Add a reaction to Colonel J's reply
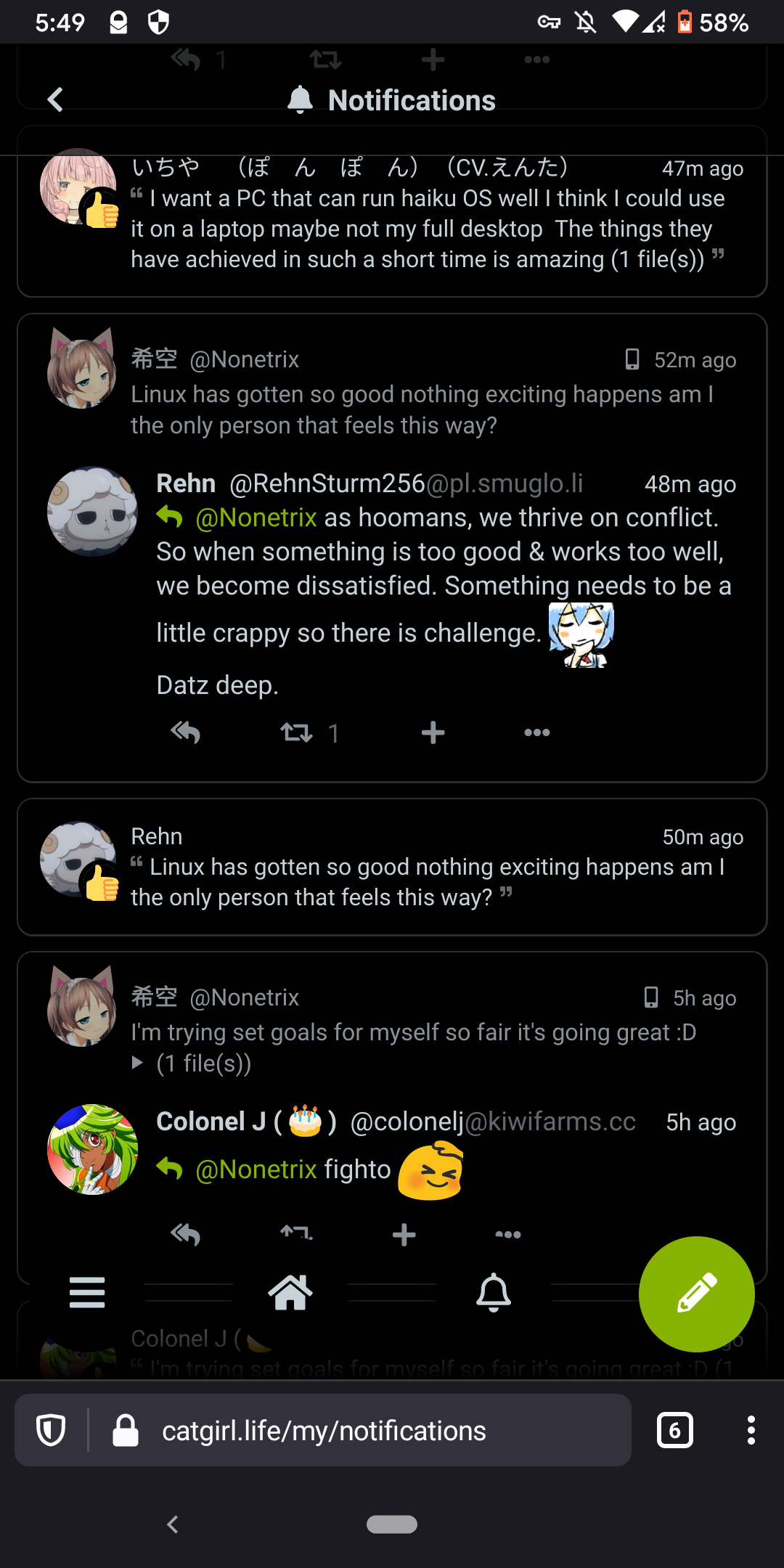The image size is (784, 1568). [404, 1234]
